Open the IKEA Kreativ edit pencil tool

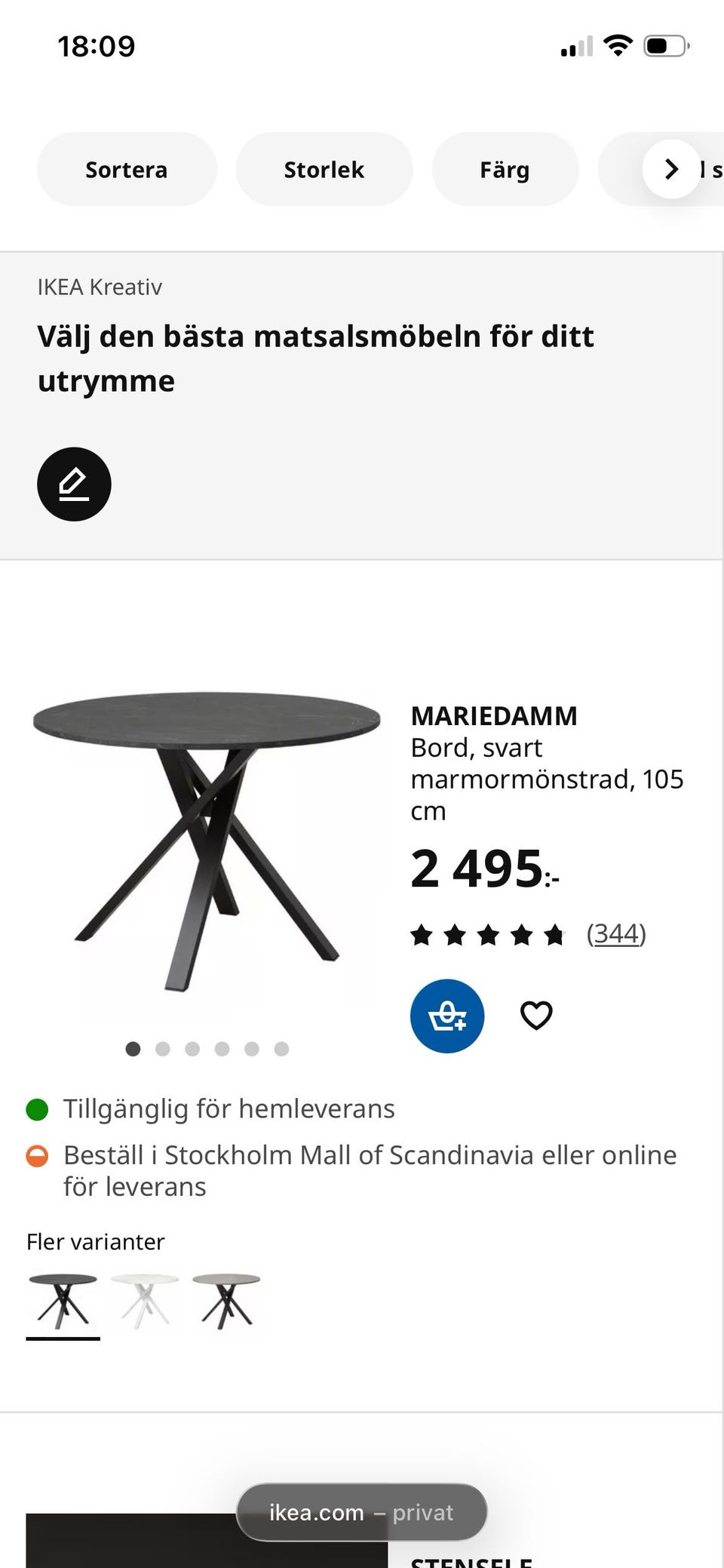click(74, 484)
